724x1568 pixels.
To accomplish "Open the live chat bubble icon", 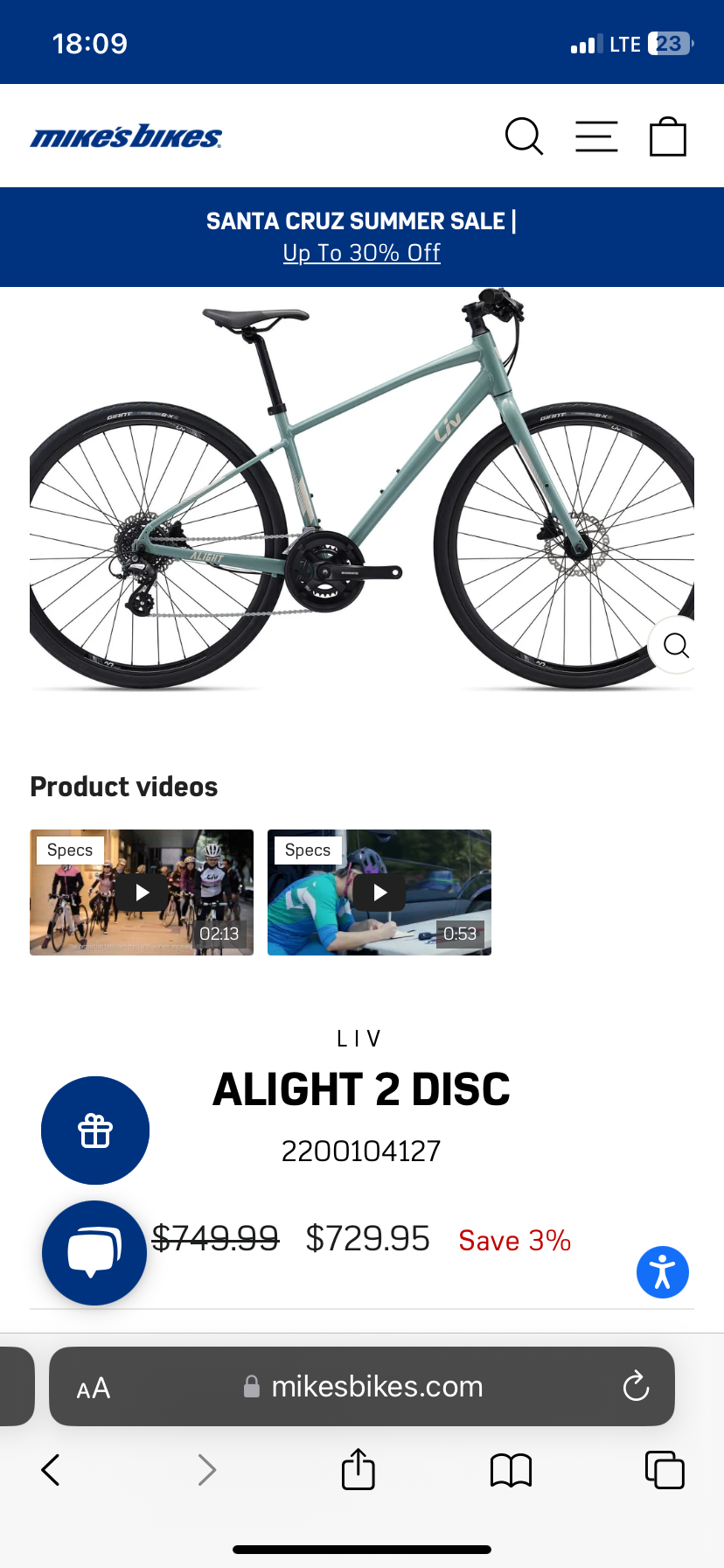I will coord(94,1252).
